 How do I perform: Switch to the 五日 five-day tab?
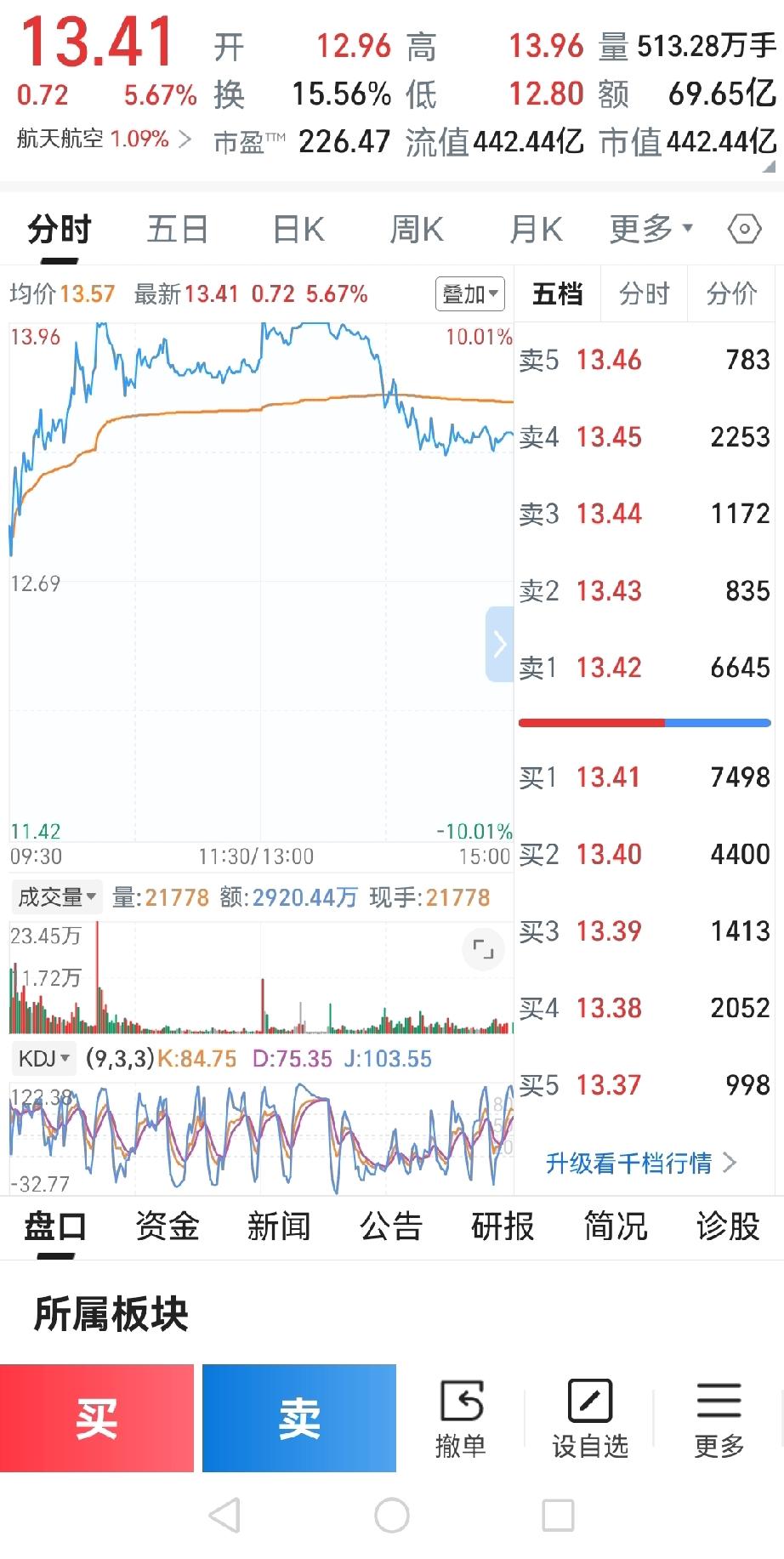176,228
